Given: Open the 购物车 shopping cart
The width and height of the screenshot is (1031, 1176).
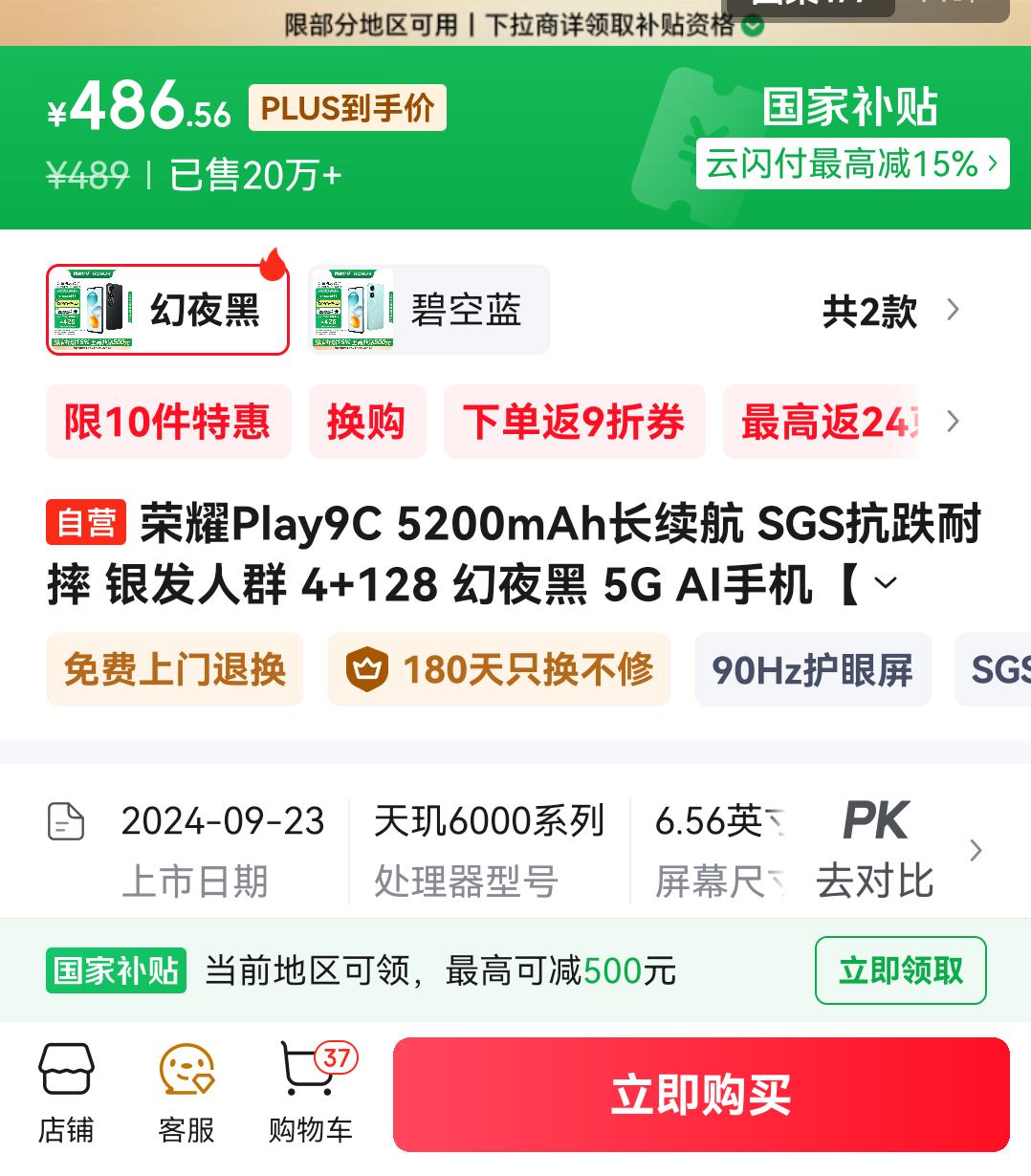Looking at the screenshot, I should (x=311, y=1092).
